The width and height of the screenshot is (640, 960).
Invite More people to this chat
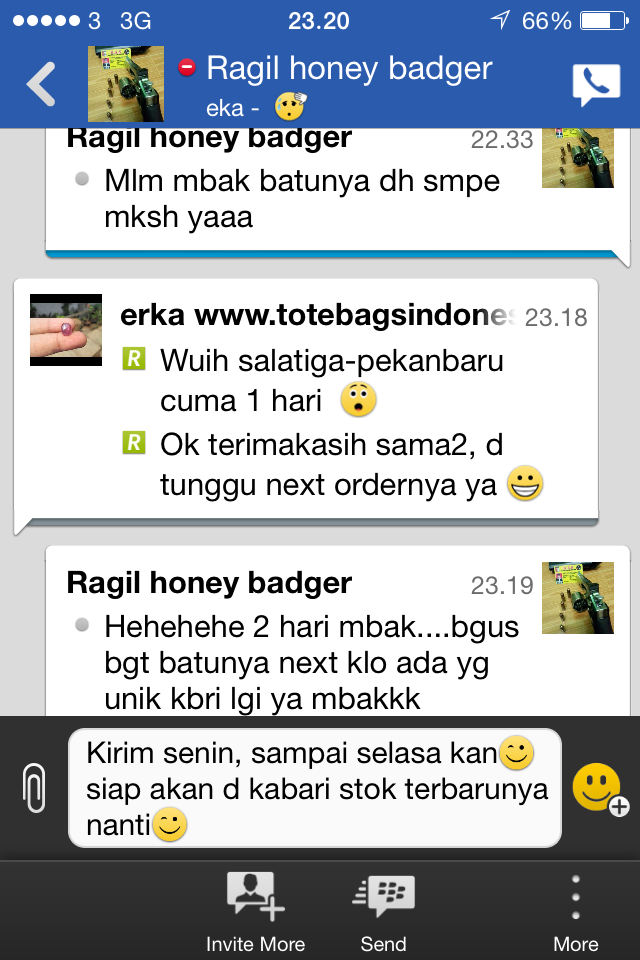[255, 910]
